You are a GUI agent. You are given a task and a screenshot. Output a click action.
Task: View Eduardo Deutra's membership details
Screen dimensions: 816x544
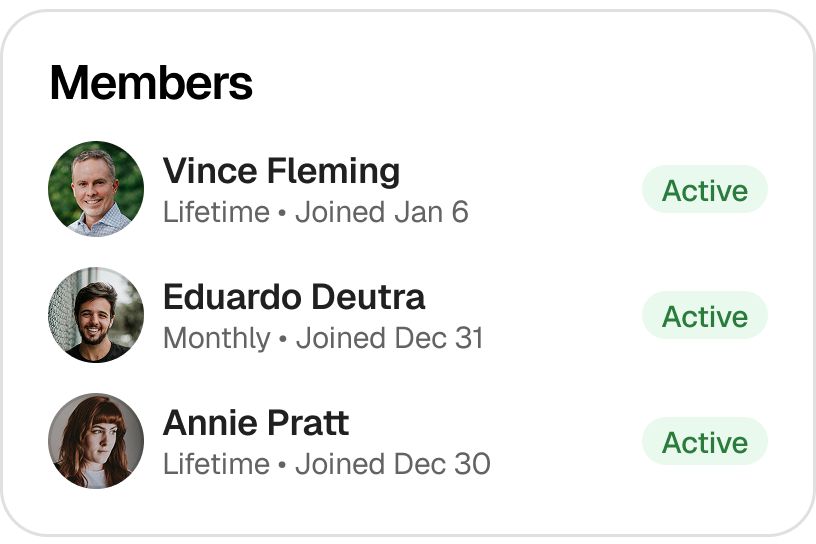tap(293, 298)
